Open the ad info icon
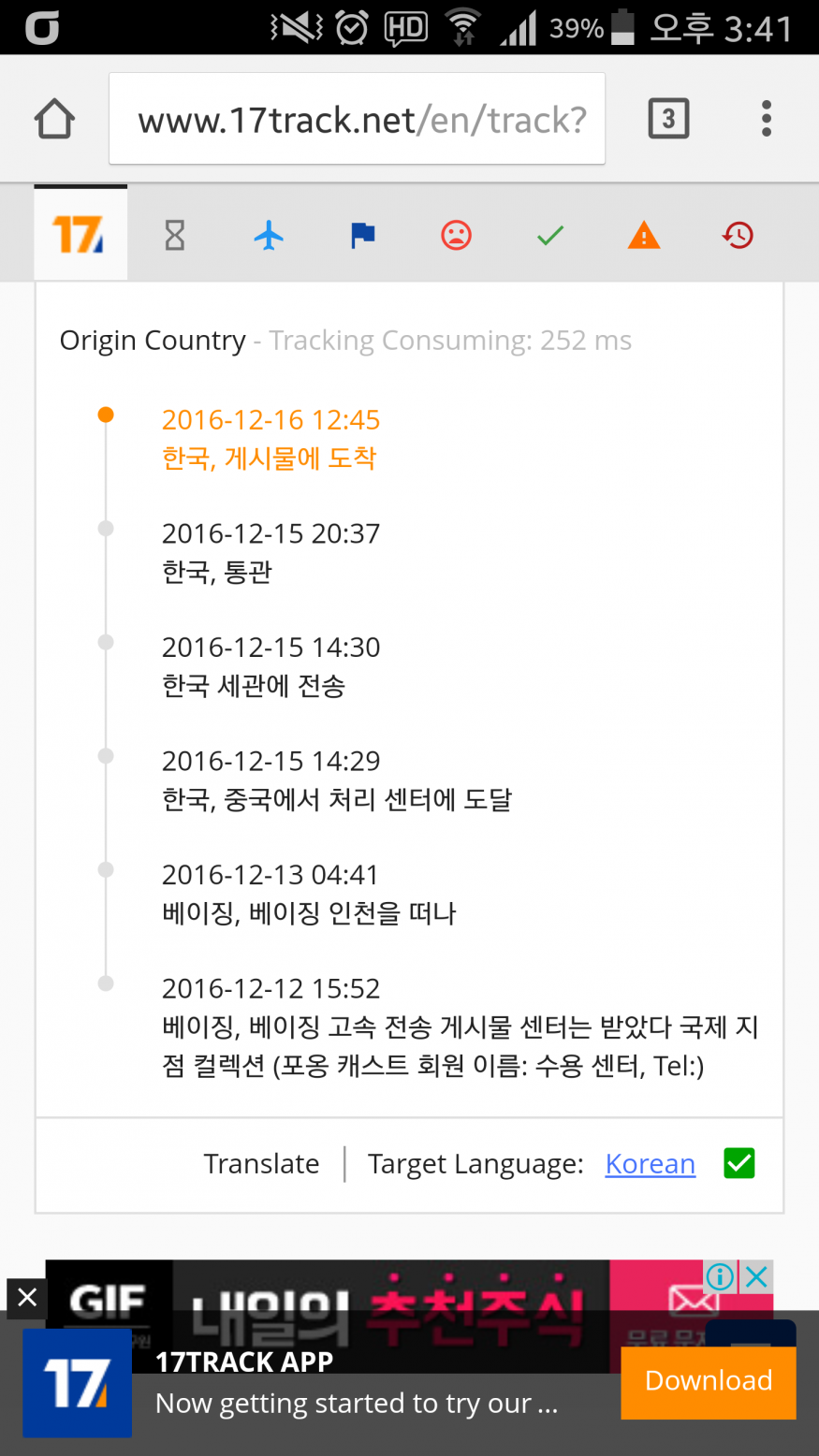 pyautogui.click(x=720, y=1275)
